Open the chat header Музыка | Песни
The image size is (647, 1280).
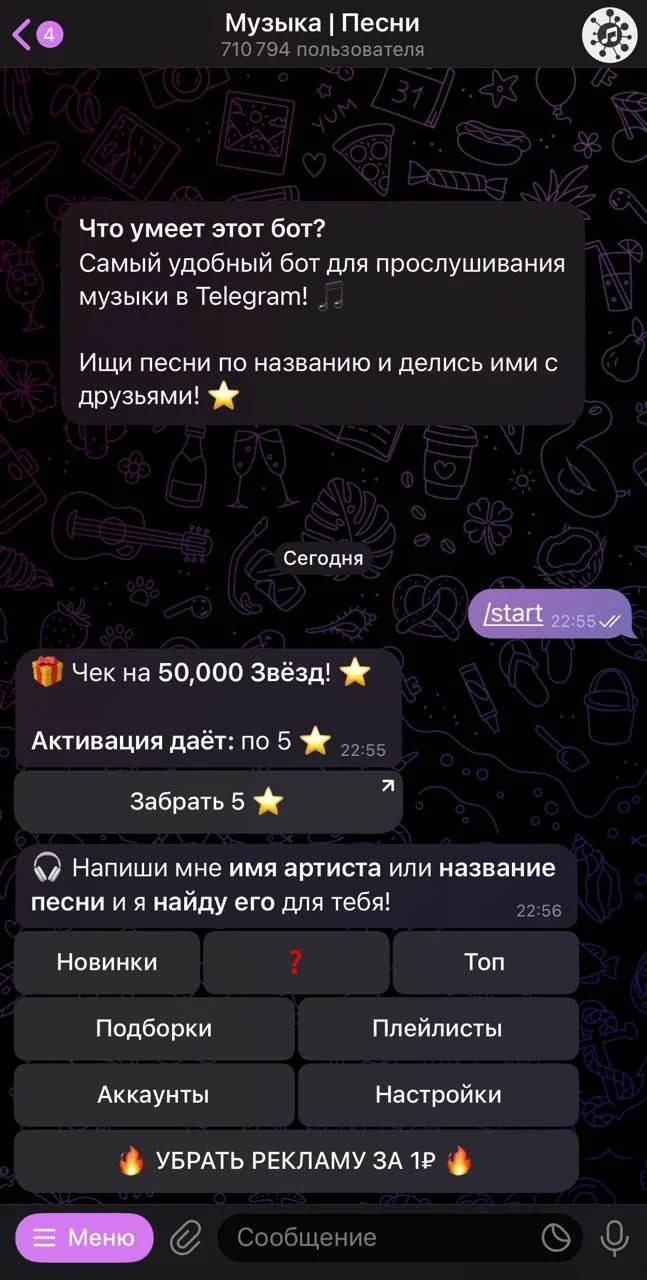tap(322, 34)
